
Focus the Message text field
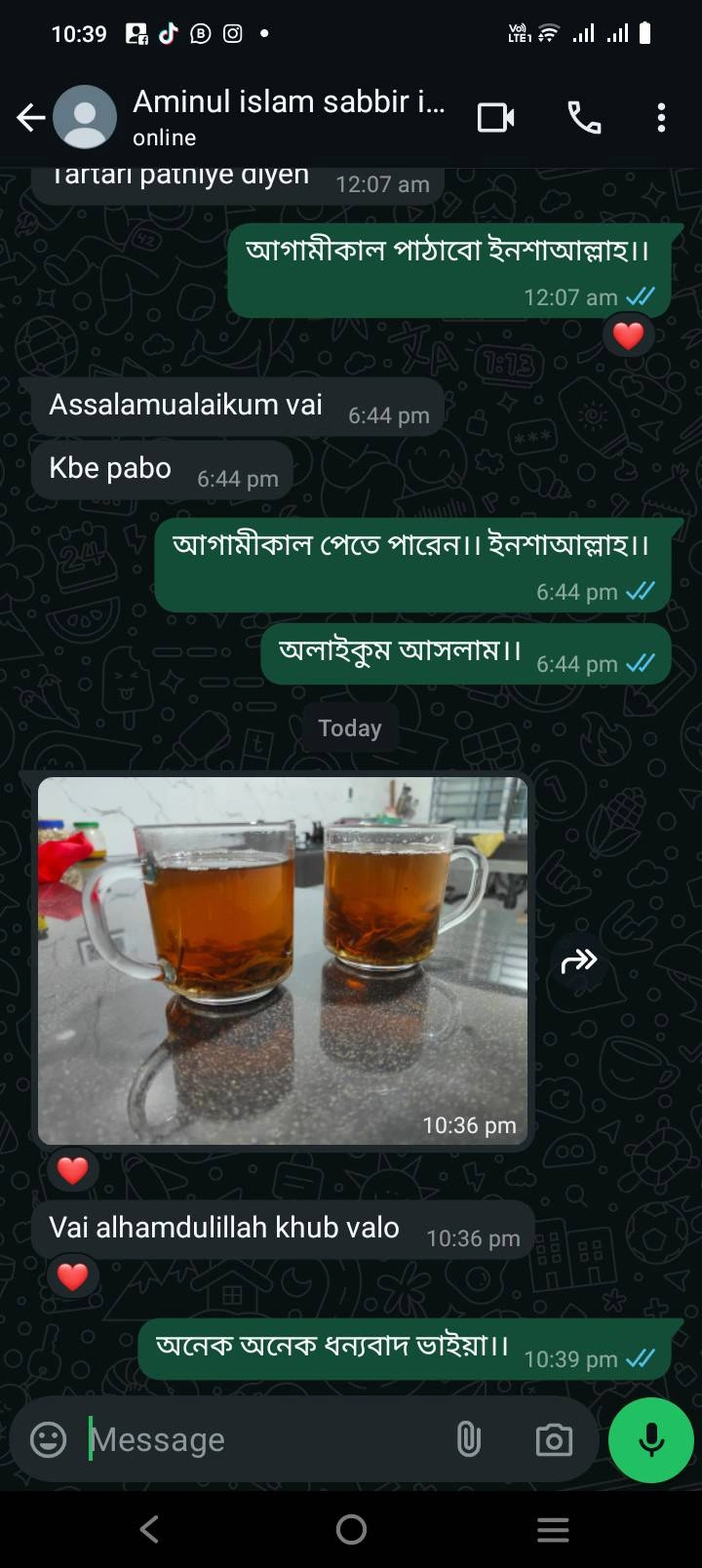coord(263,1439)
